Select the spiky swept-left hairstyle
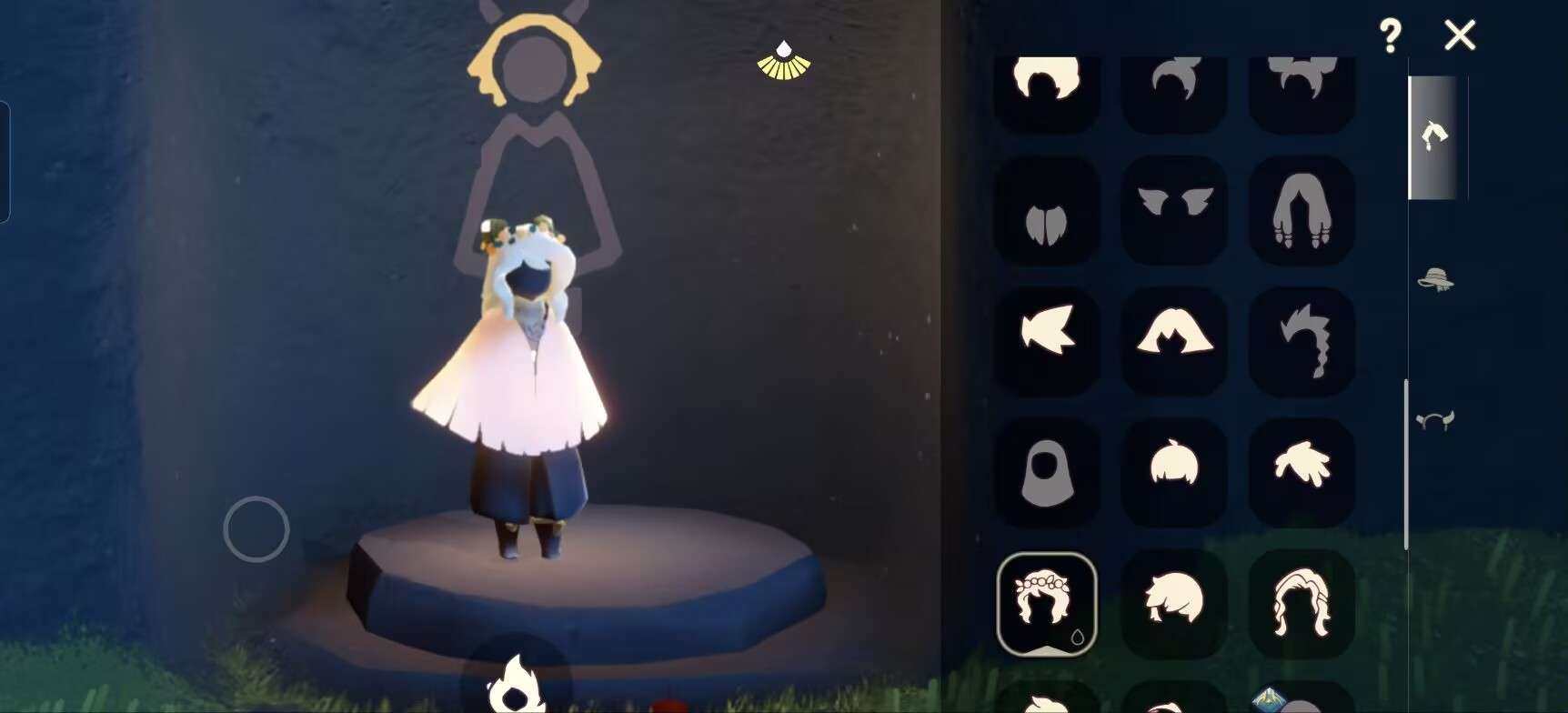Screen dimensions: 1568x713 pyautogui.click(x=1047, y=341)
